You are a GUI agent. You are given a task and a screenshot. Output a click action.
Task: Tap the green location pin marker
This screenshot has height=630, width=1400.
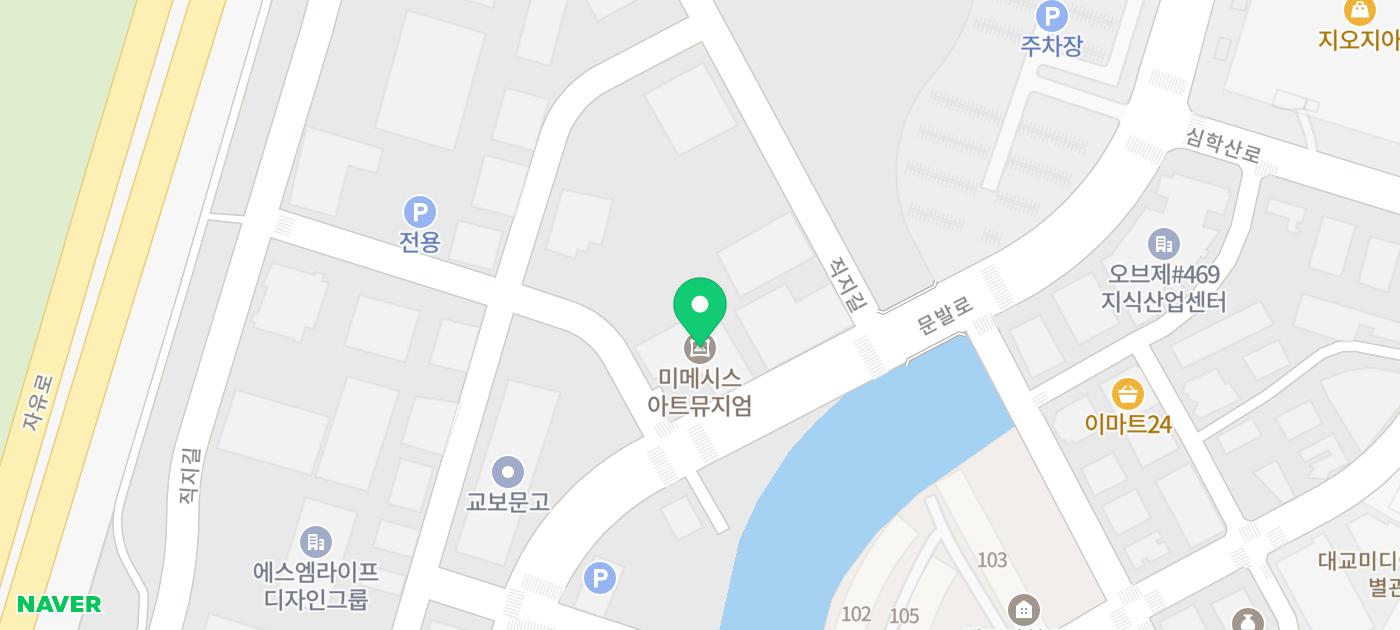(700, 305)
